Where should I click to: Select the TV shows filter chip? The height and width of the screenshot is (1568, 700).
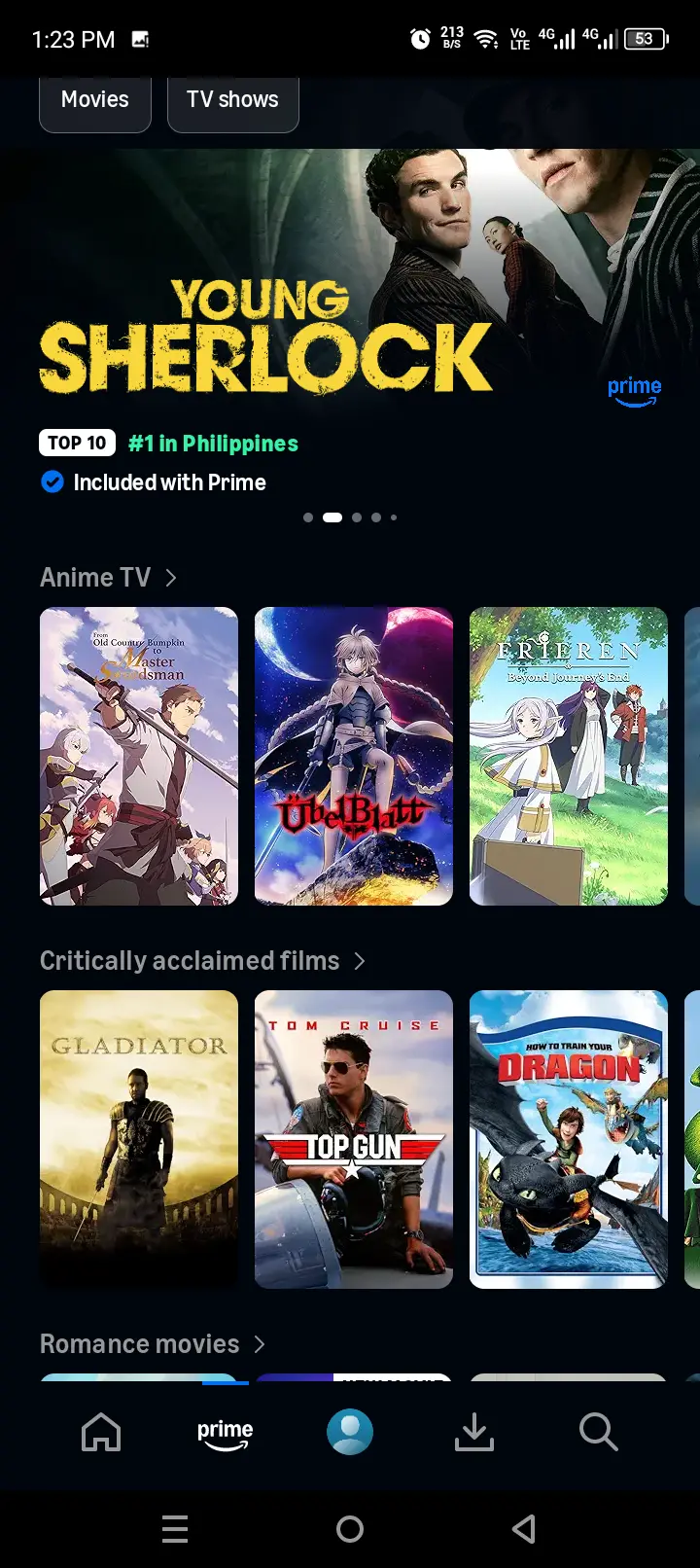pyautogui.click(x=232, y=101)
